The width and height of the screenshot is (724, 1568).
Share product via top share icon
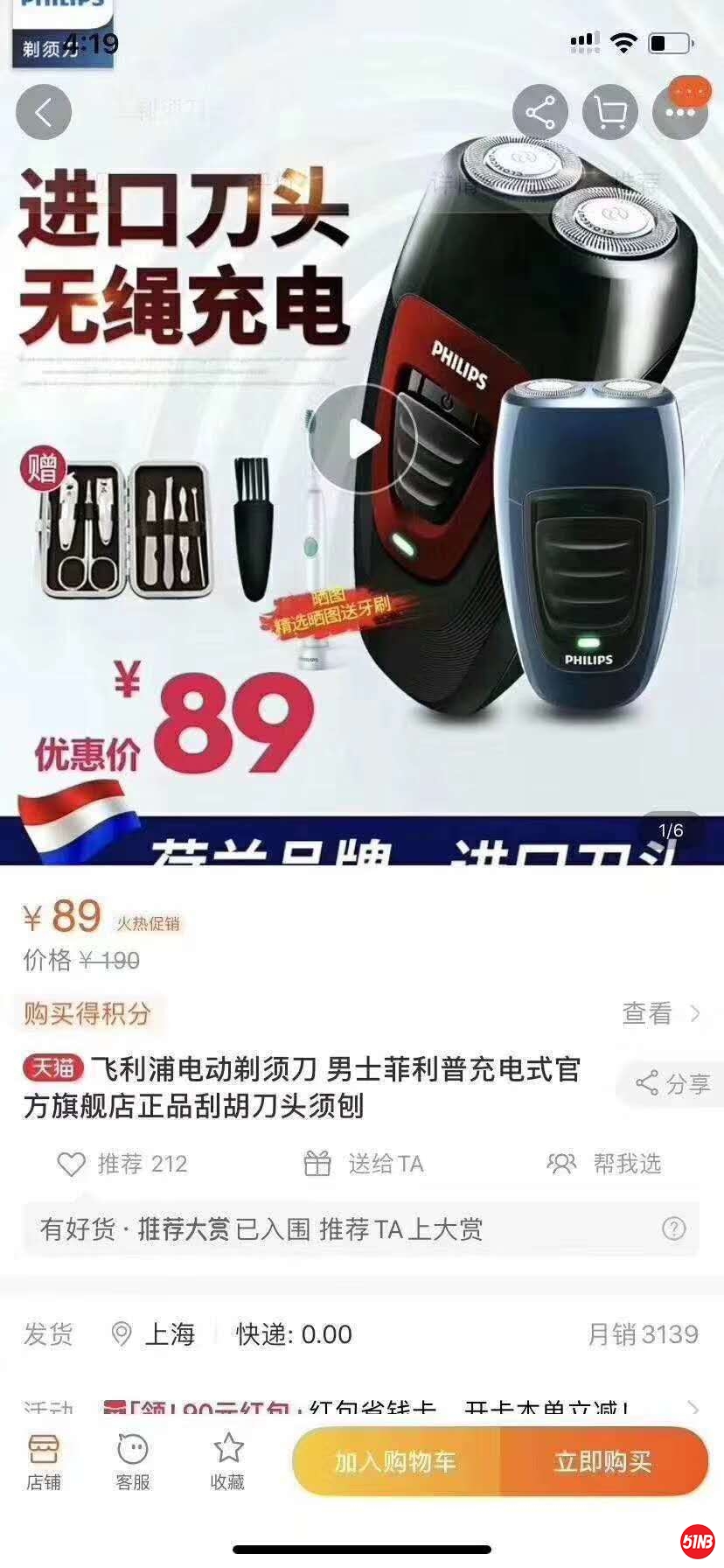(x=540, y=112)
